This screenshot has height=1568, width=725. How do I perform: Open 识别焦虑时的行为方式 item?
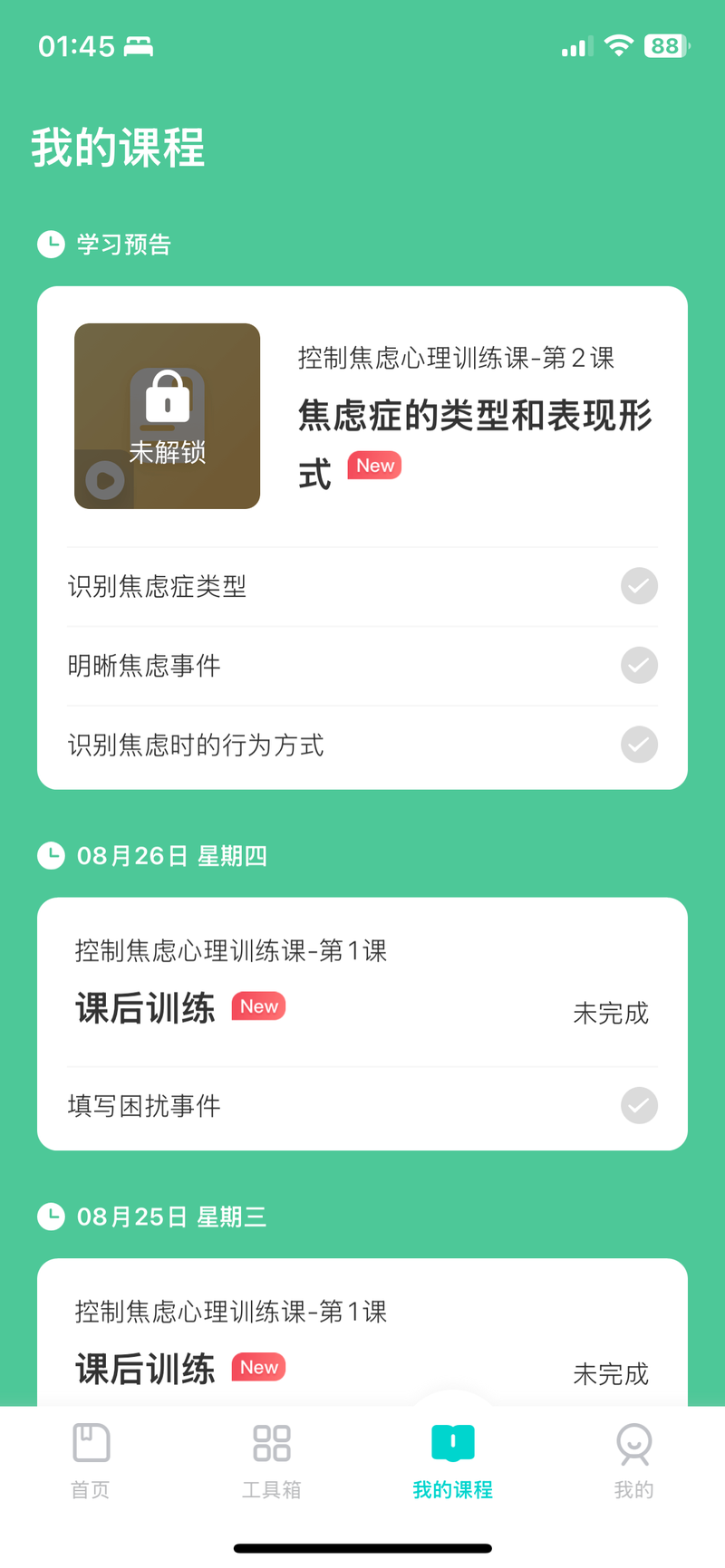(x=362, y=745)
